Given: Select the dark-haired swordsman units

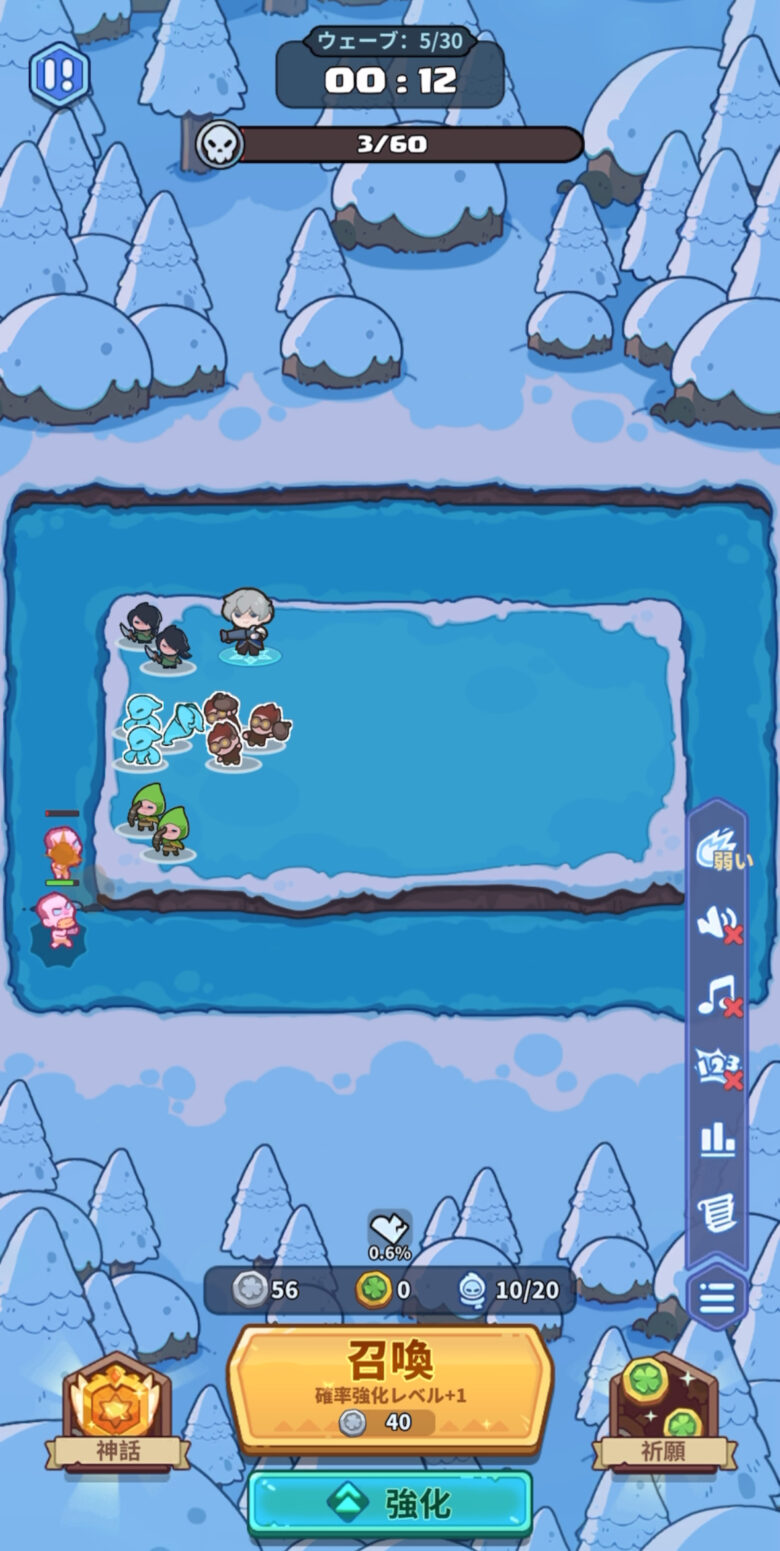Looking at the screenshot, I should pyautogui.click(x=155, y=636).
